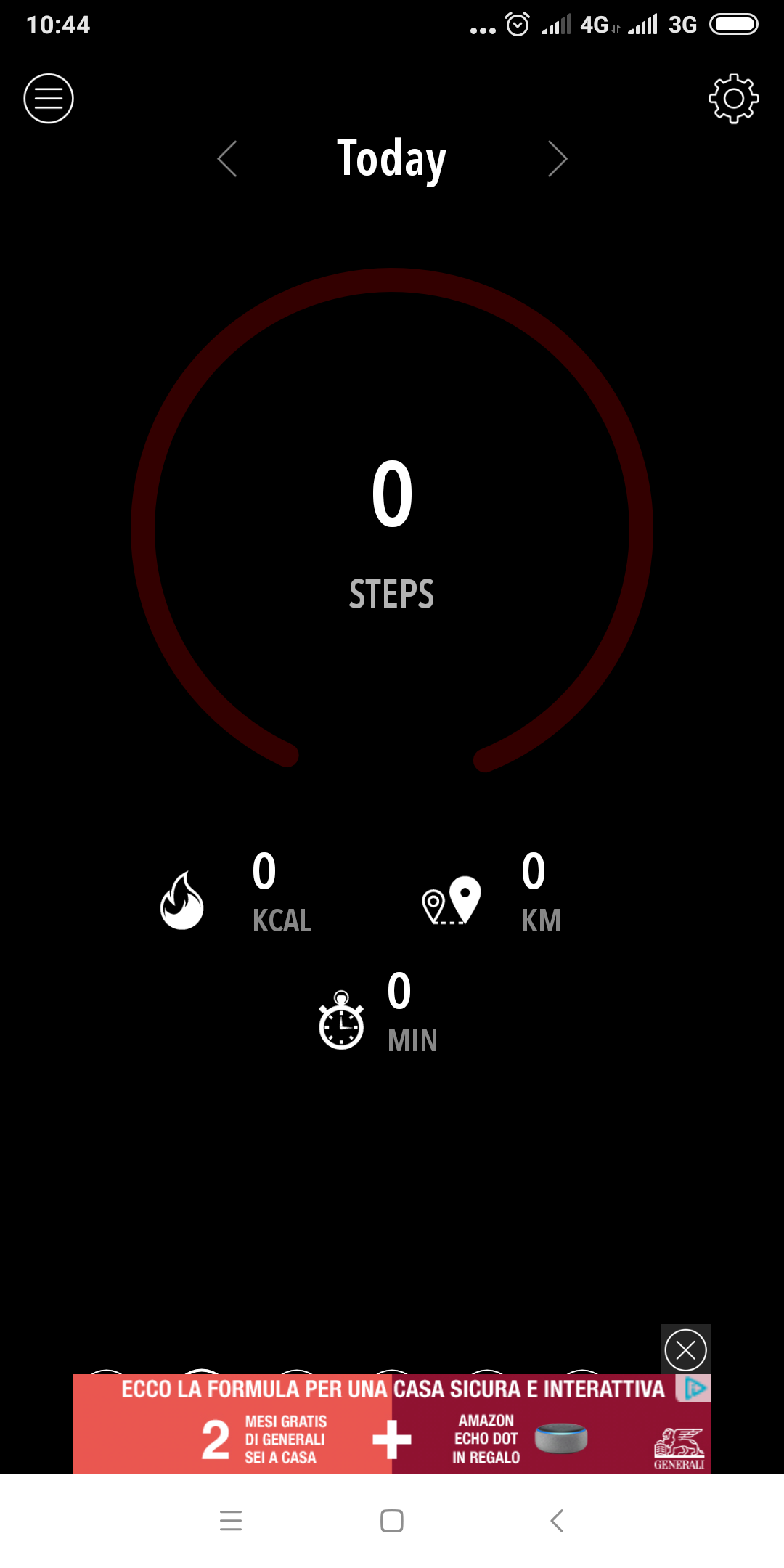Open the Generali casa sicura advertisement

point(392,1424)
